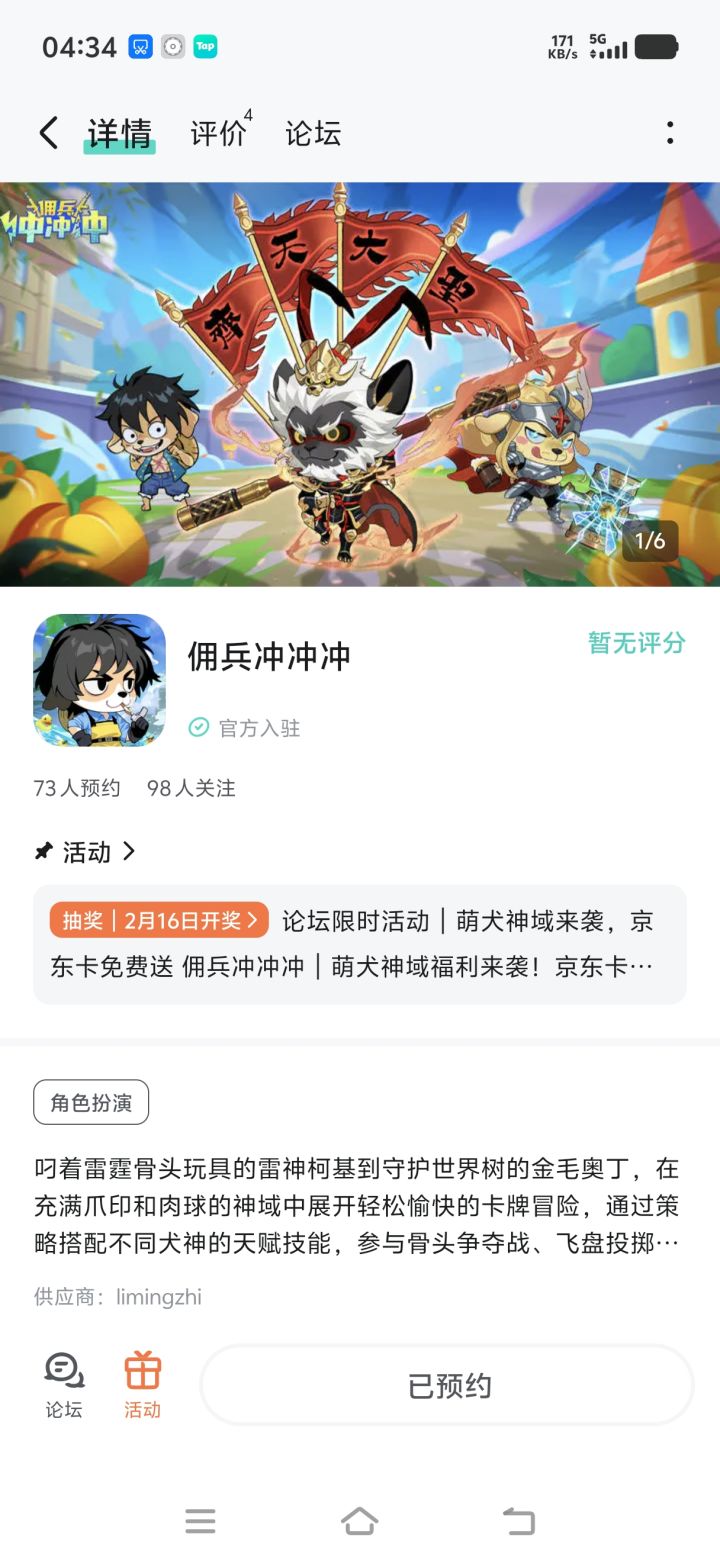Expand the 活动 section chevron

click(129, 851)
